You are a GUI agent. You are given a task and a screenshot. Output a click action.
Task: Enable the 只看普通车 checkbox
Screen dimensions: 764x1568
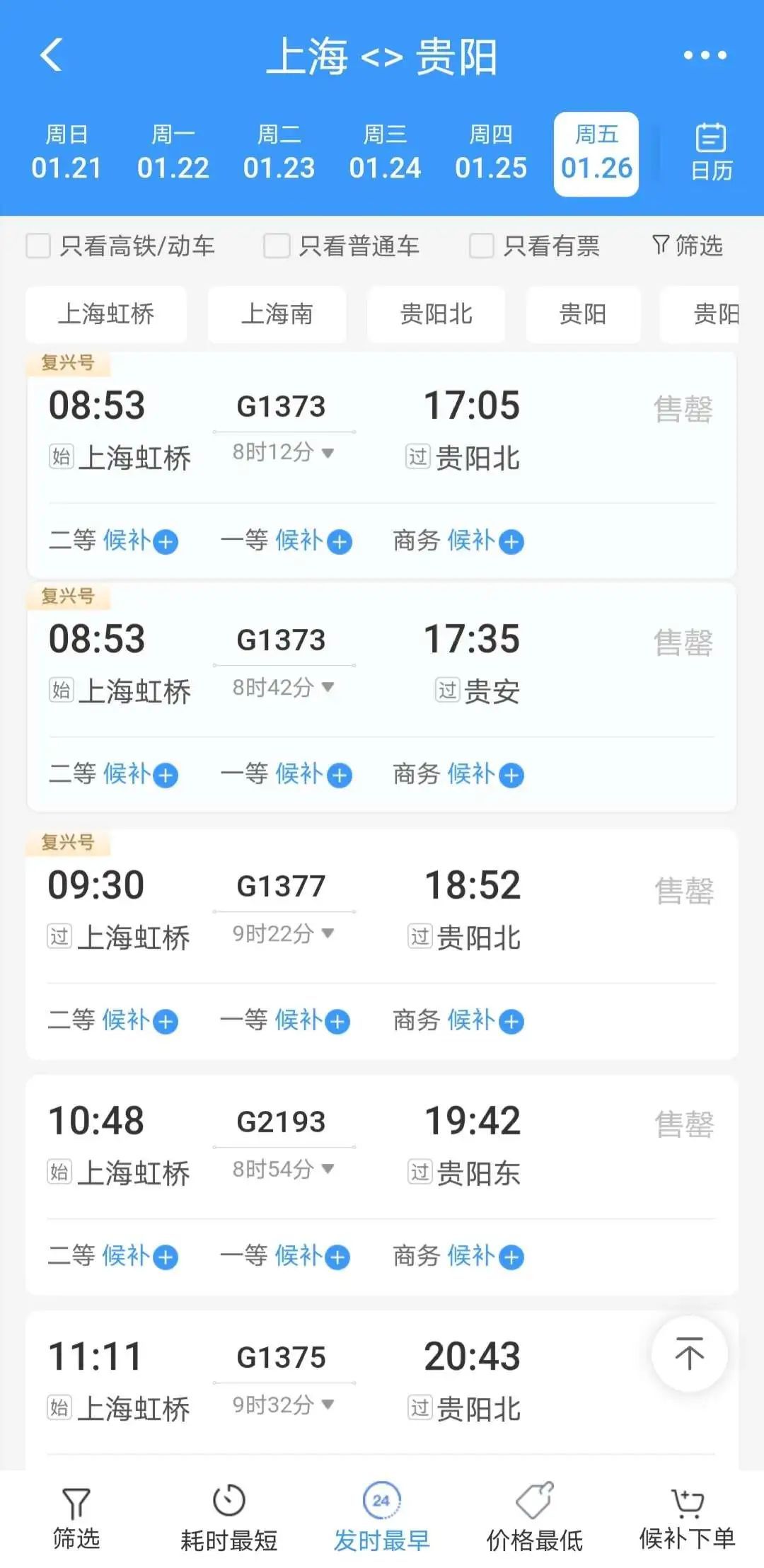277,246
